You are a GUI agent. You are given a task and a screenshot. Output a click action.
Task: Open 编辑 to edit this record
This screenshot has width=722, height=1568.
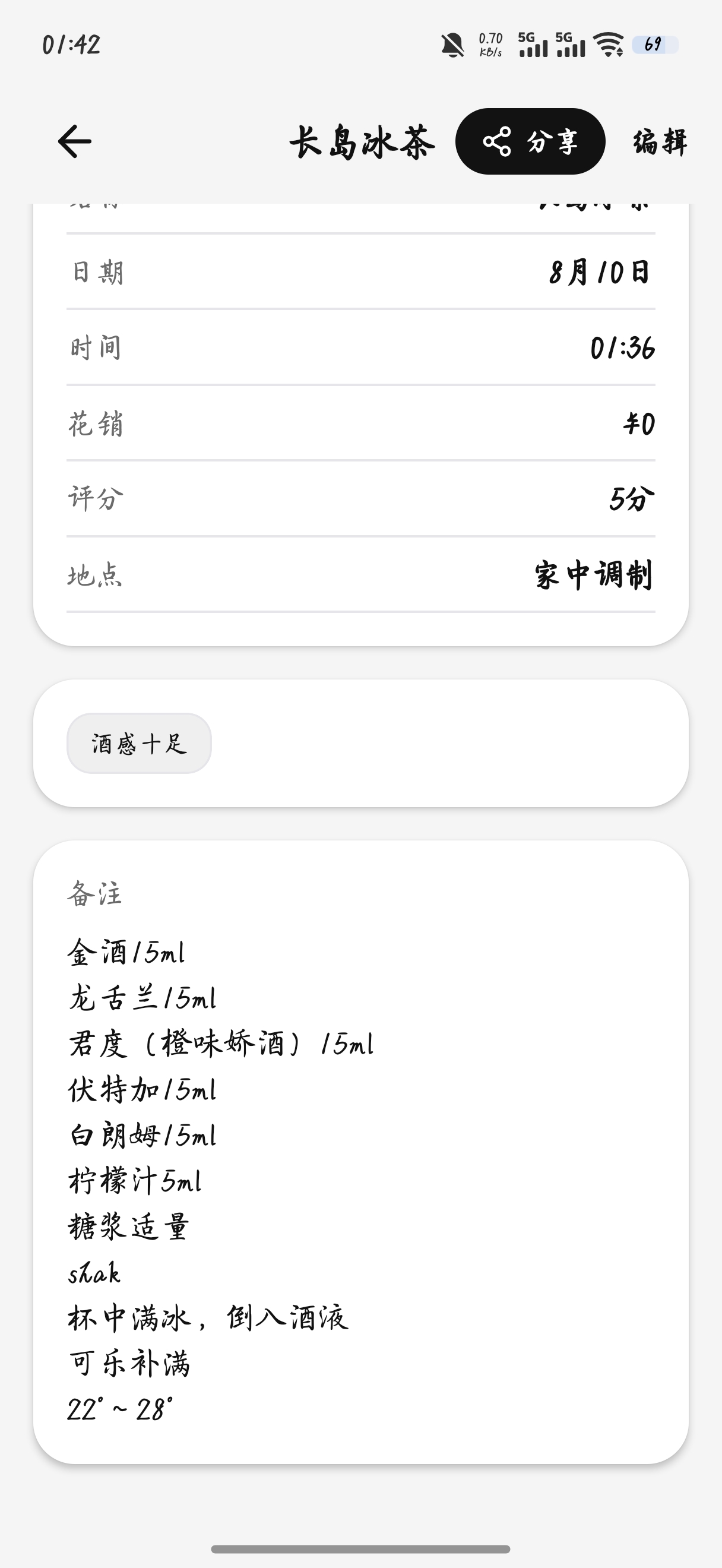pyautogui.click(x=660, y=142)
